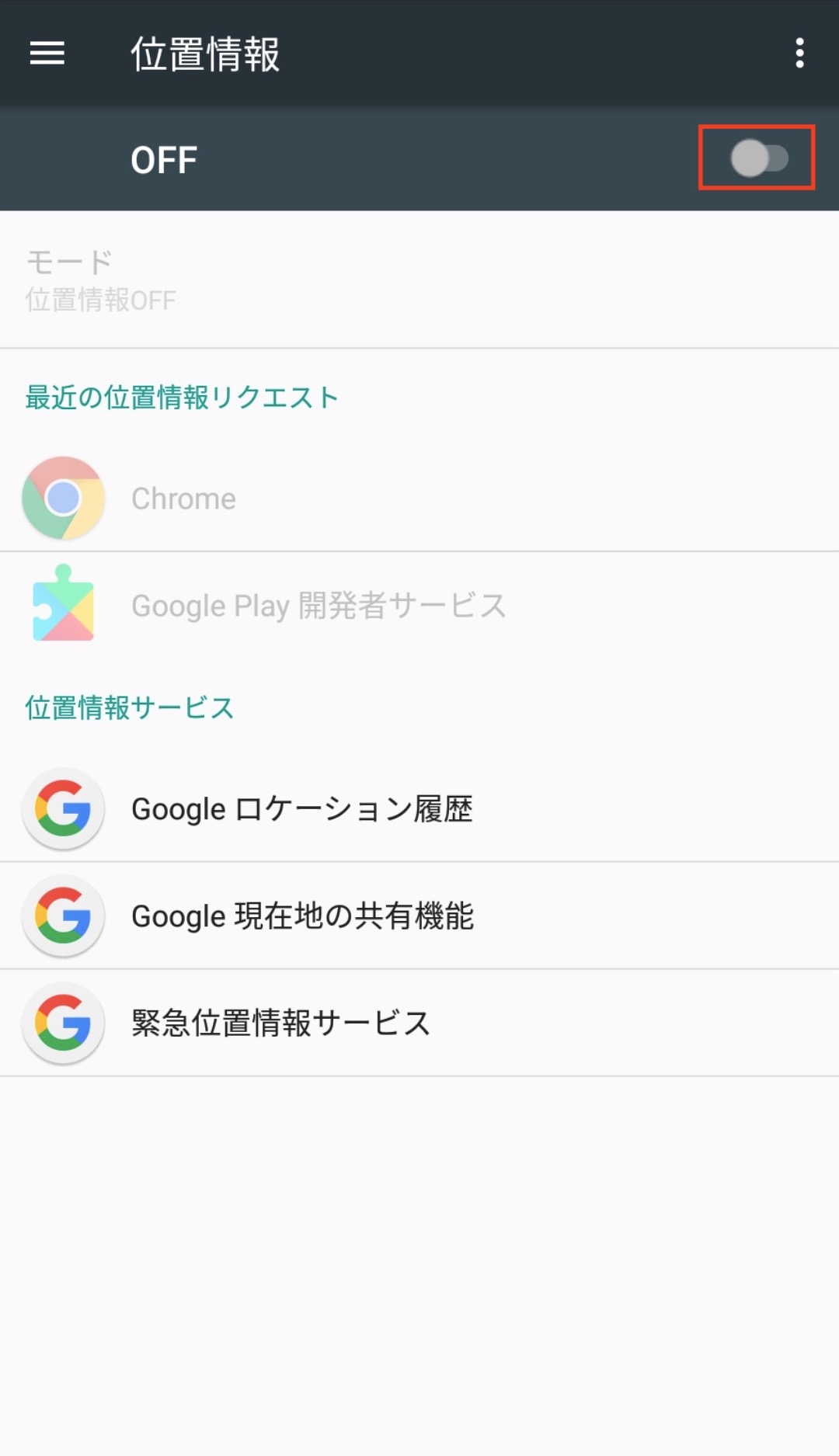839x1456 pixels.
Task: Open the three-dot overflow menu
Action: pos(799,53)
